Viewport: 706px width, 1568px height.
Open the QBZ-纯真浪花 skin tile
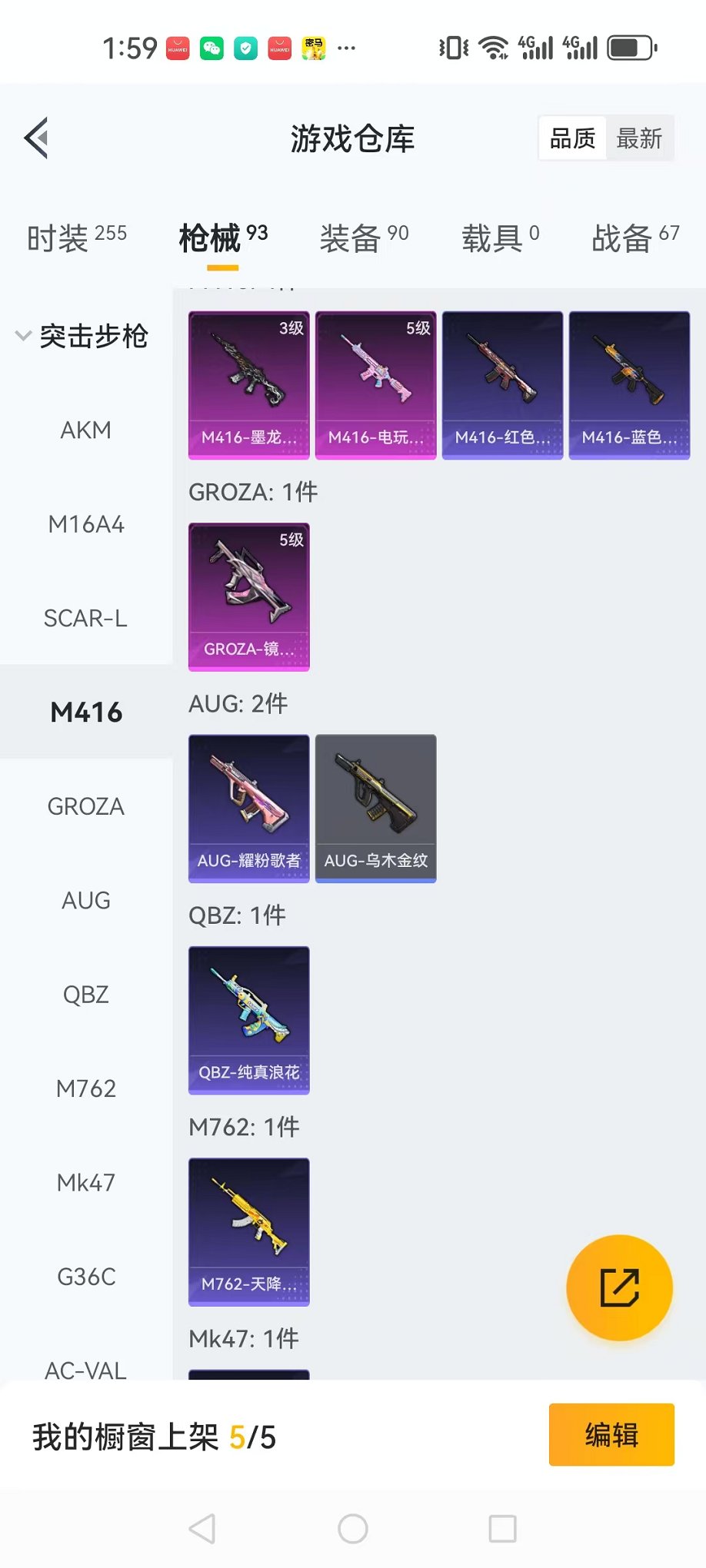249,1020
